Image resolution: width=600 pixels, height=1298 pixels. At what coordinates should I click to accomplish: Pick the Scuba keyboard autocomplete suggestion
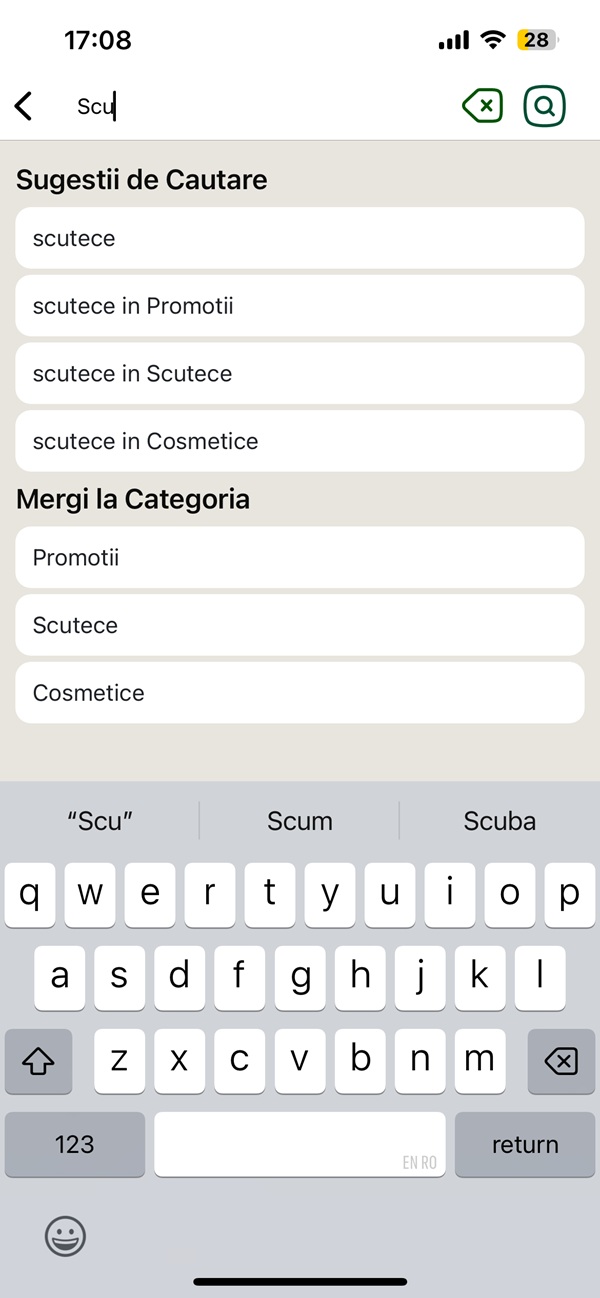coord(500,821)
